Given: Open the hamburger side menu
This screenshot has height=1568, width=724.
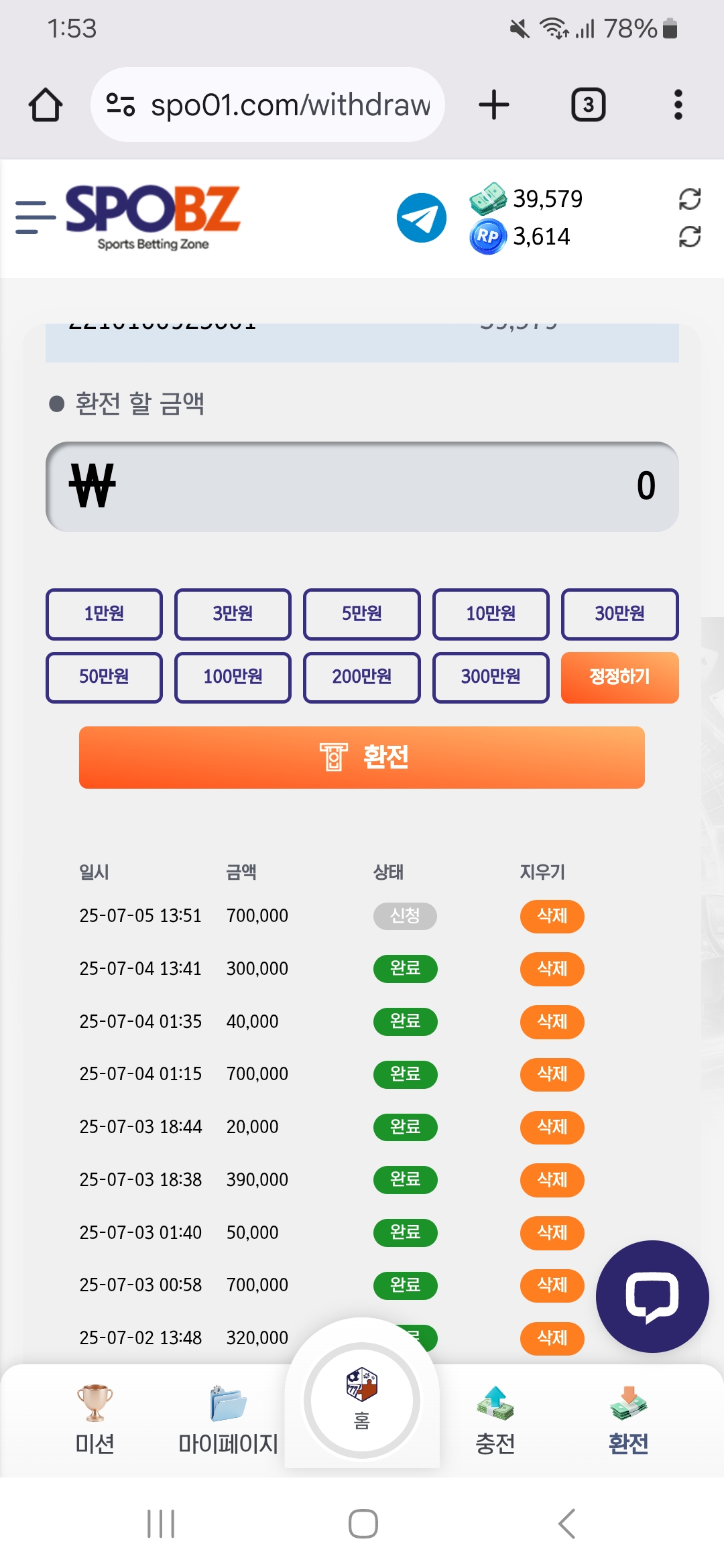Looking at the screenshot, I should [35, 217].
